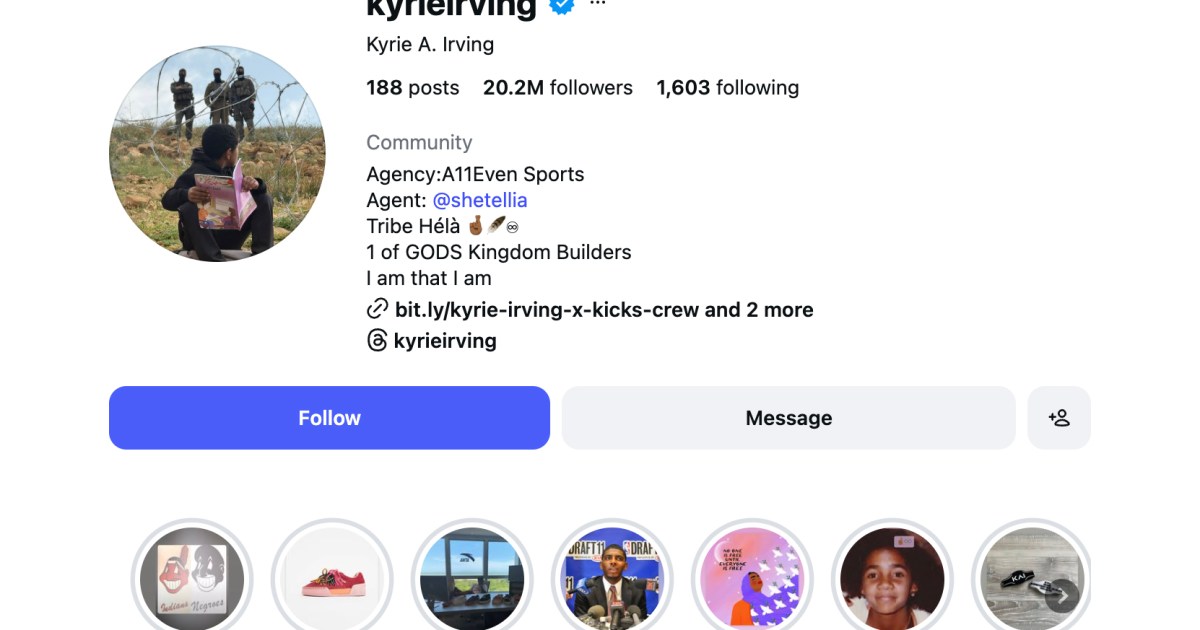This screenshot has width=1200, height=630.
Task: Open the suggested accounts add-person icon
Action: pos(1059,418)
